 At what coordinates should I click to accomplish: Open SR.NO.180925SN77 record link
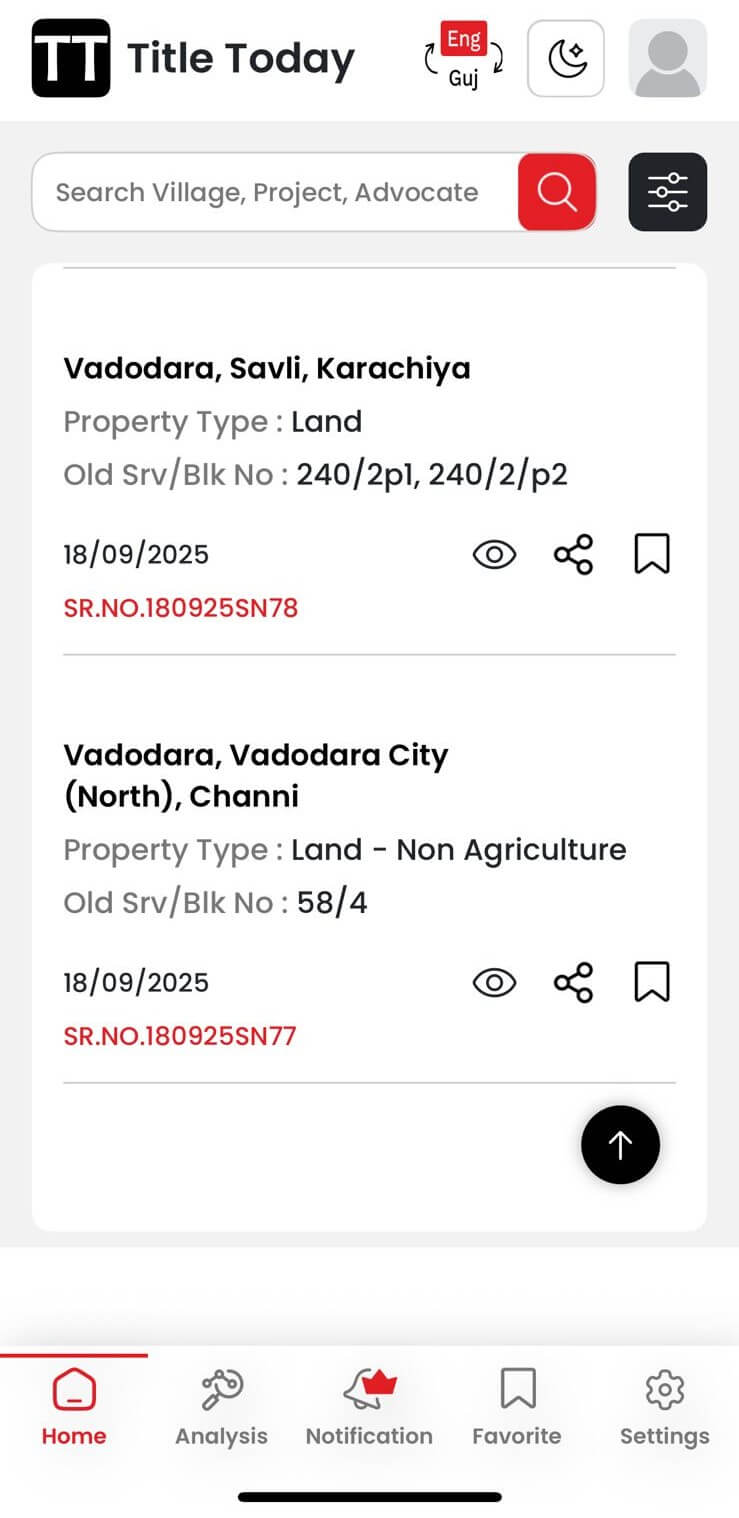(x=180, y=1035)
